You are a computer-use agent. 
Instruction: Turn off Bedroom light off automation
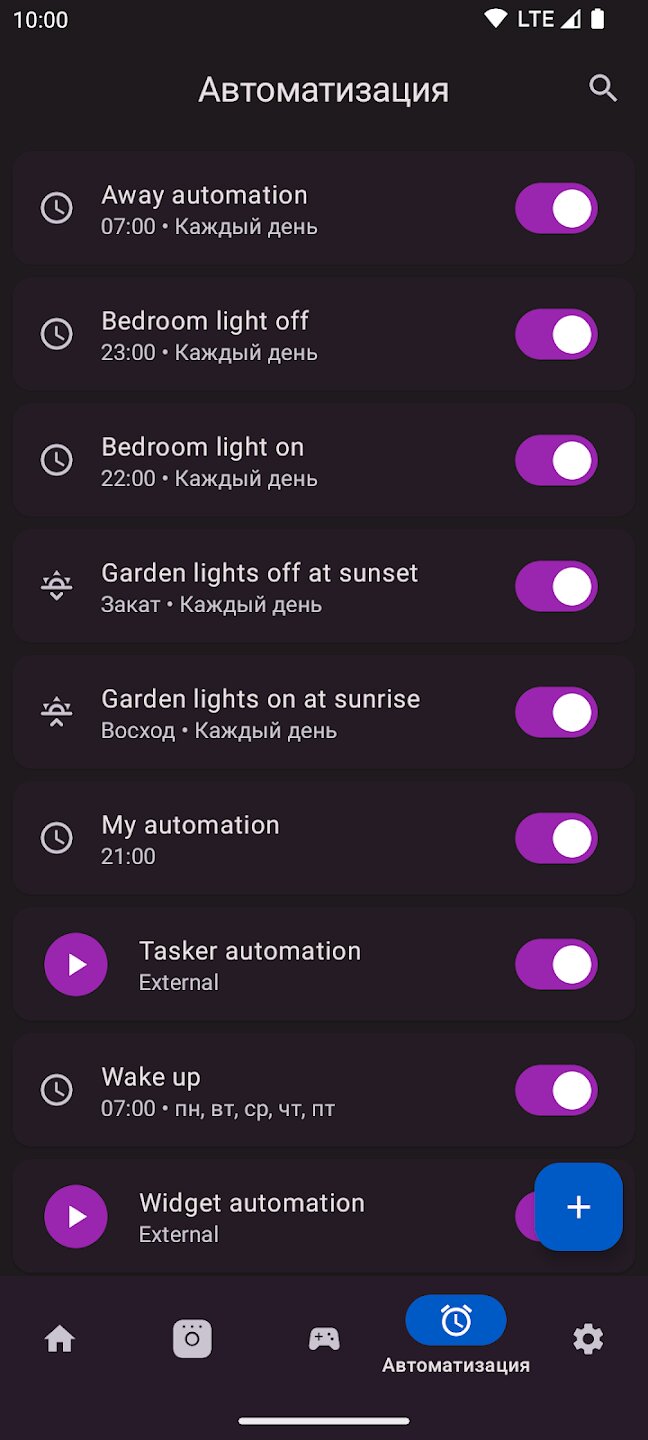pyautogui.click(x=556, y=335)
